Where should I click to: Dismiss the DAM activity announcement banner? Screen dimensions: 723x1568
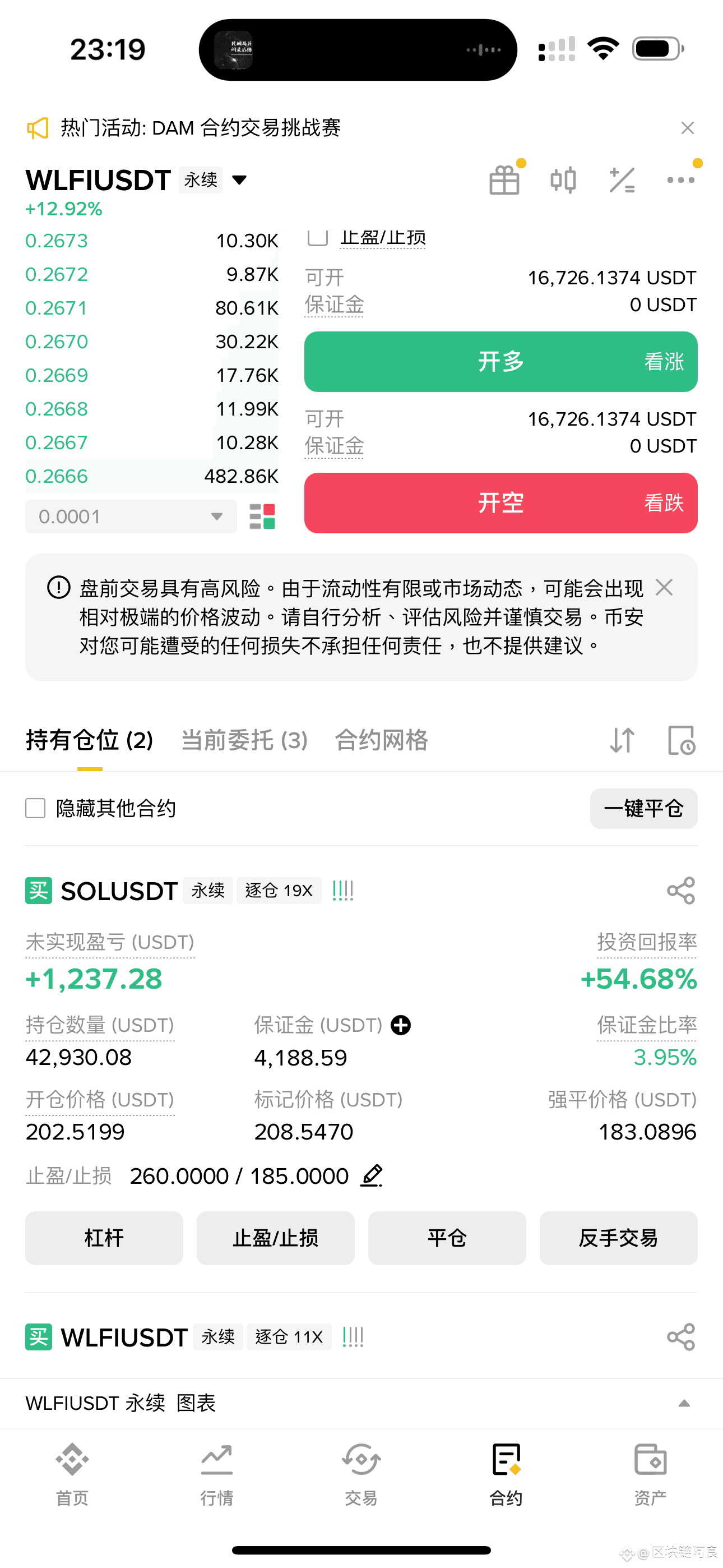[687, 128]
